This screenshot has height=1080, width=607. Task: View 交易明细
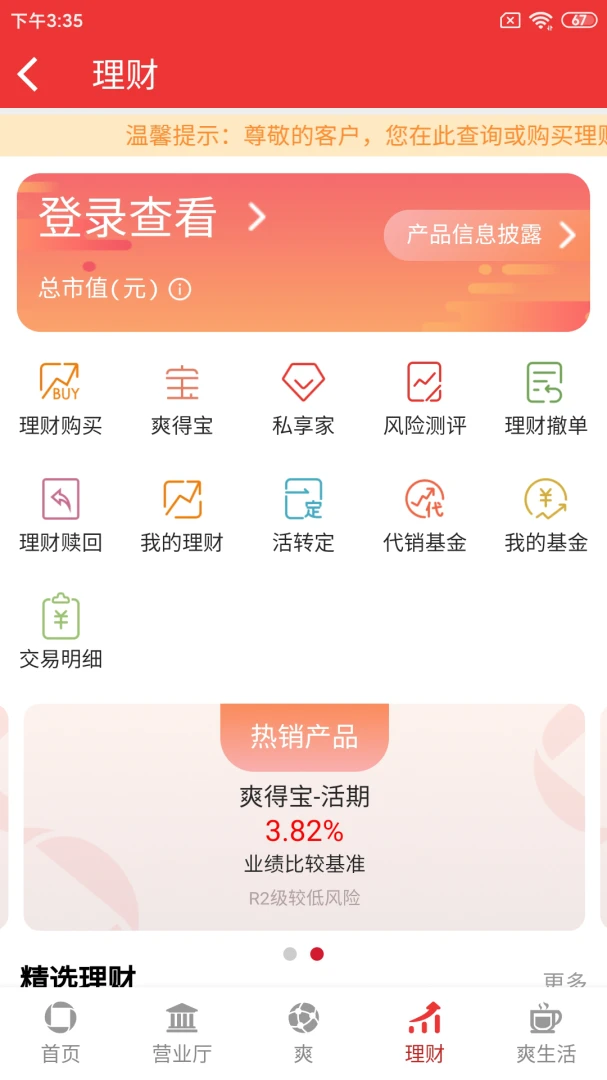pyautogui.click(x=61, y=633)
